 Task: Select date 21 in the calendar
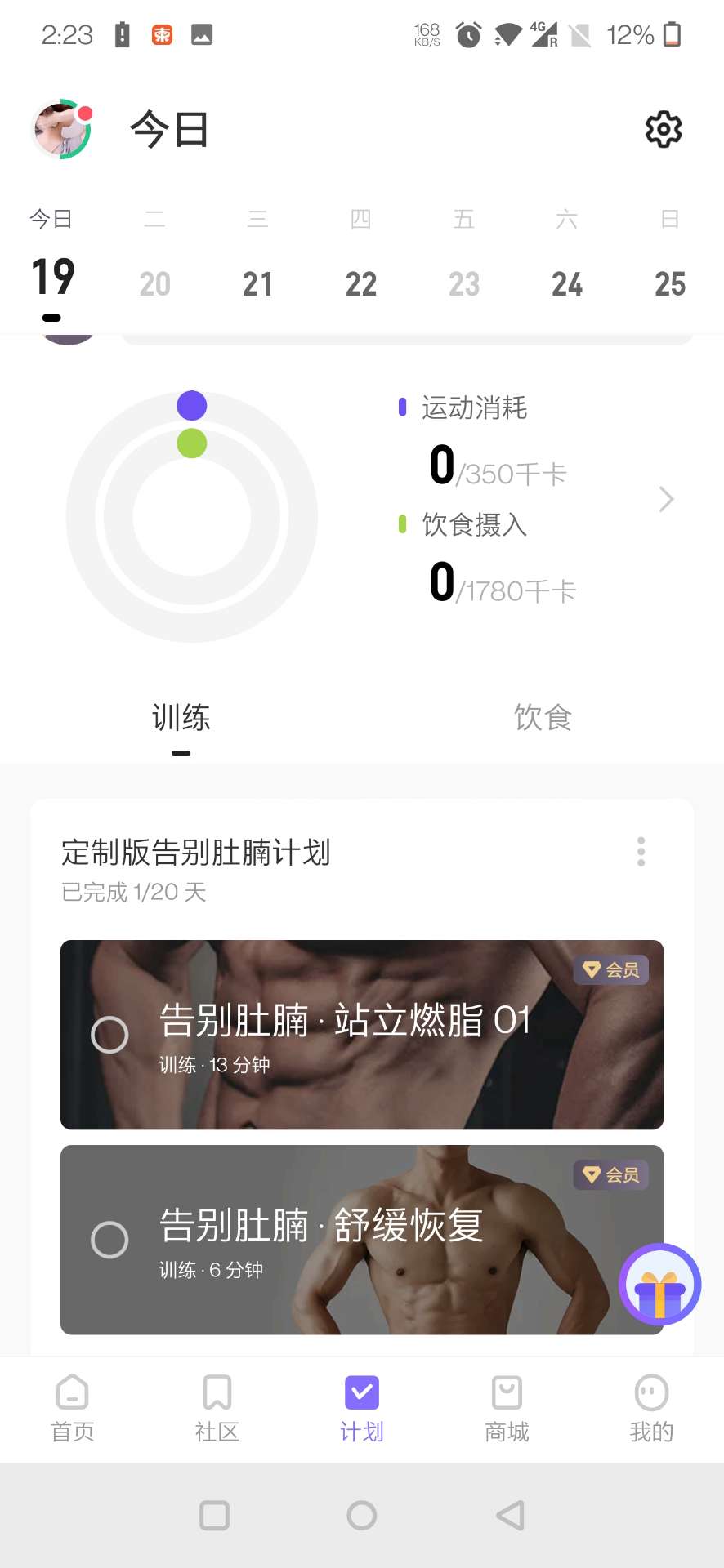257,283
